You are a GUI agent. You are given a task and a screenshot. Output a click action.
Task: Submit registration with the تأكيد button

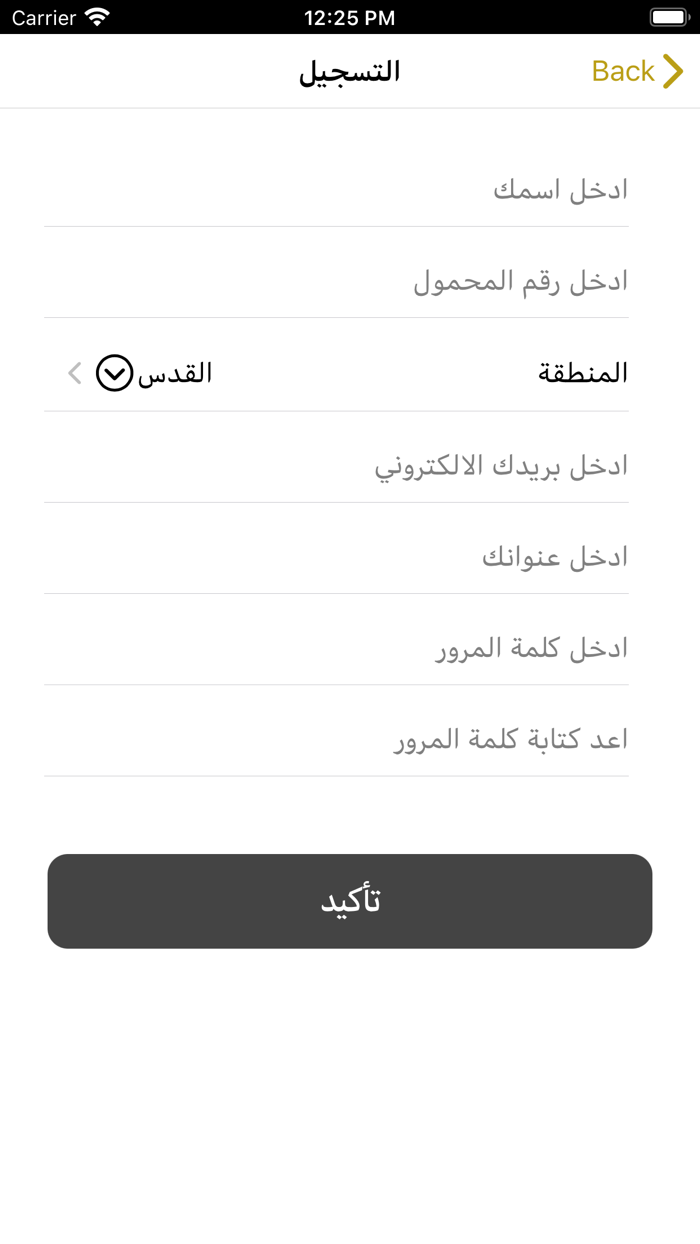350,901
